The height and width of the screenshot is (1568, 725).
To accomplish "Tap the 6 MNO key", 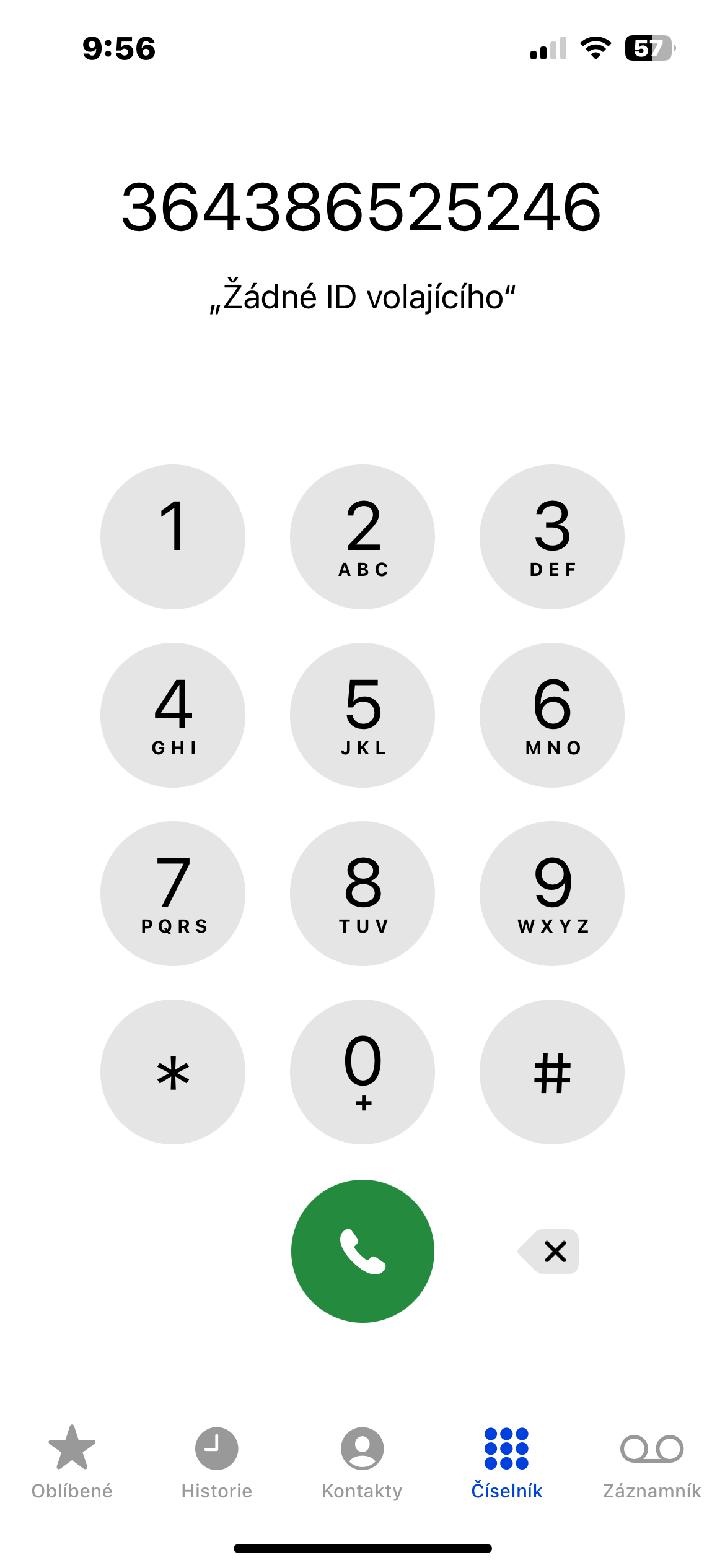I will pos(551,715).
